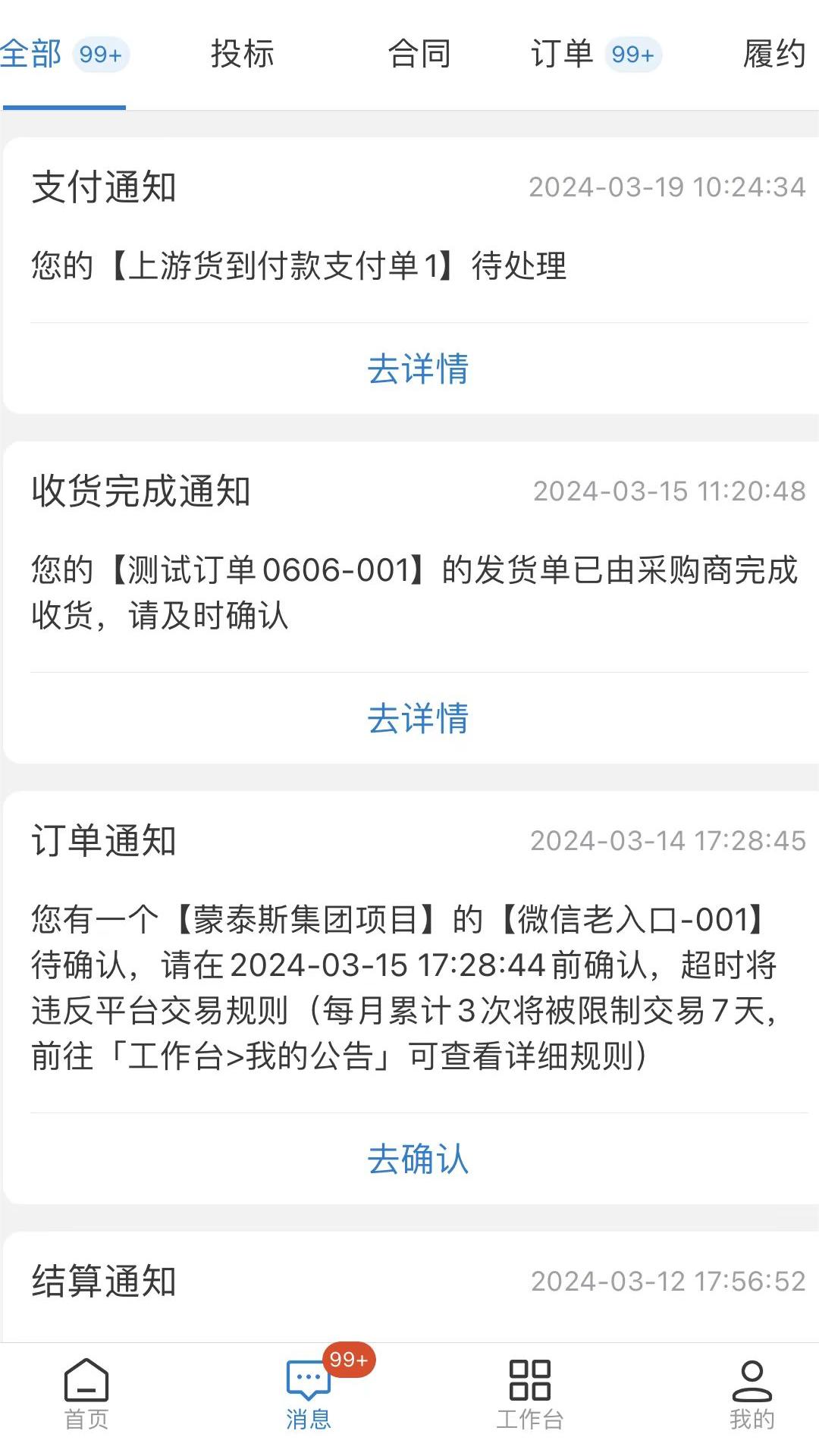Image resolution: width=819 pixels, height=1456 pixels.
Task: Switch to the 合同 tab
Action: pyautogui.click(x=419, y=54)
